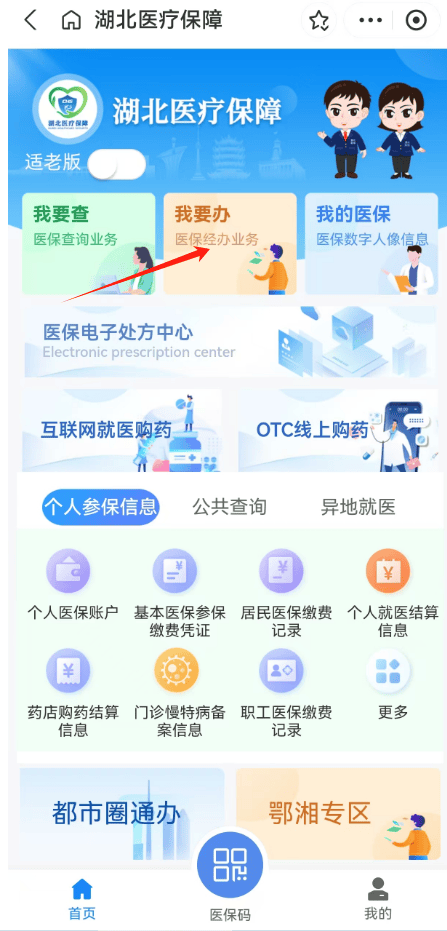Viewport: 447px width, 931px height.
Task: Open 个人医保账户
Action: [x=72, y=585]
